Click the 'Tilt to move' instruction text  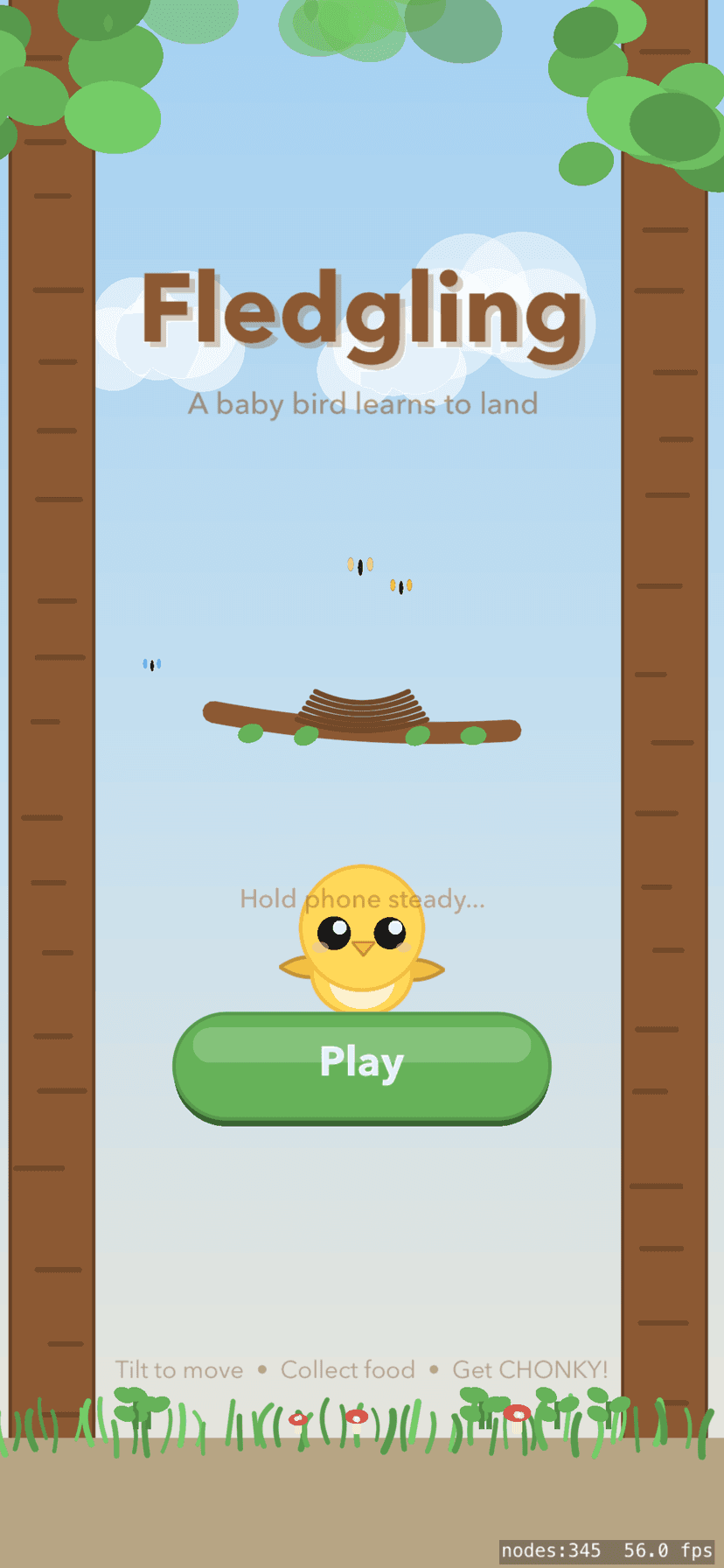click(179, 1370)
